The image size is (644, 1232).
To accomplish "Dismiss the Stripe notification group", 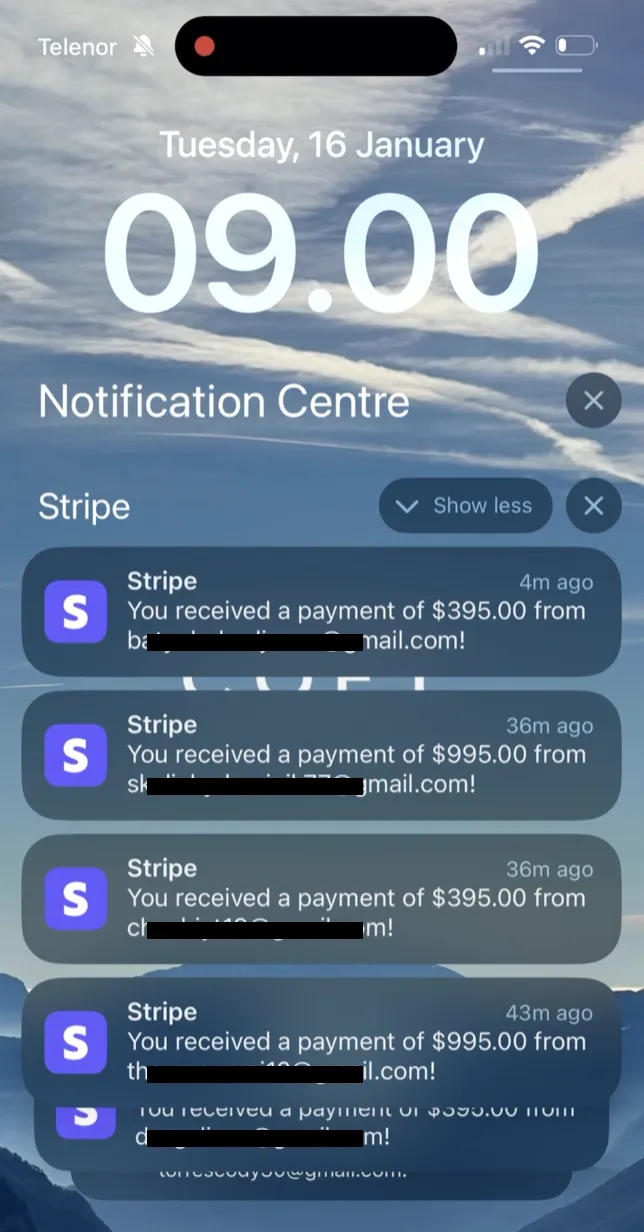I will (x=593, y=506).
